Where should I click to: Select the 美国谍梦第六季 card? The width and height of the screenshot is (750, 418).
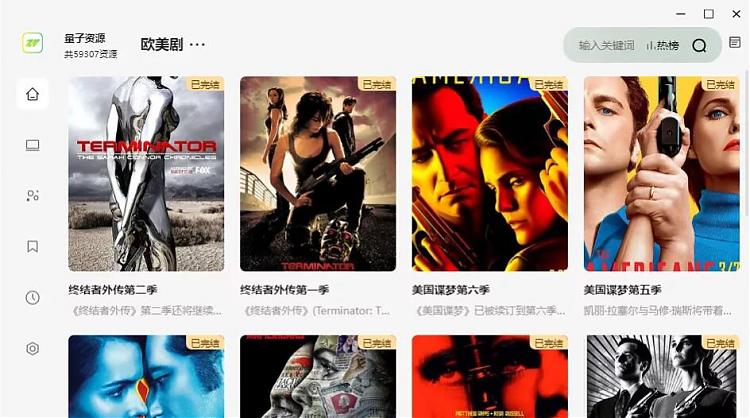490,174
